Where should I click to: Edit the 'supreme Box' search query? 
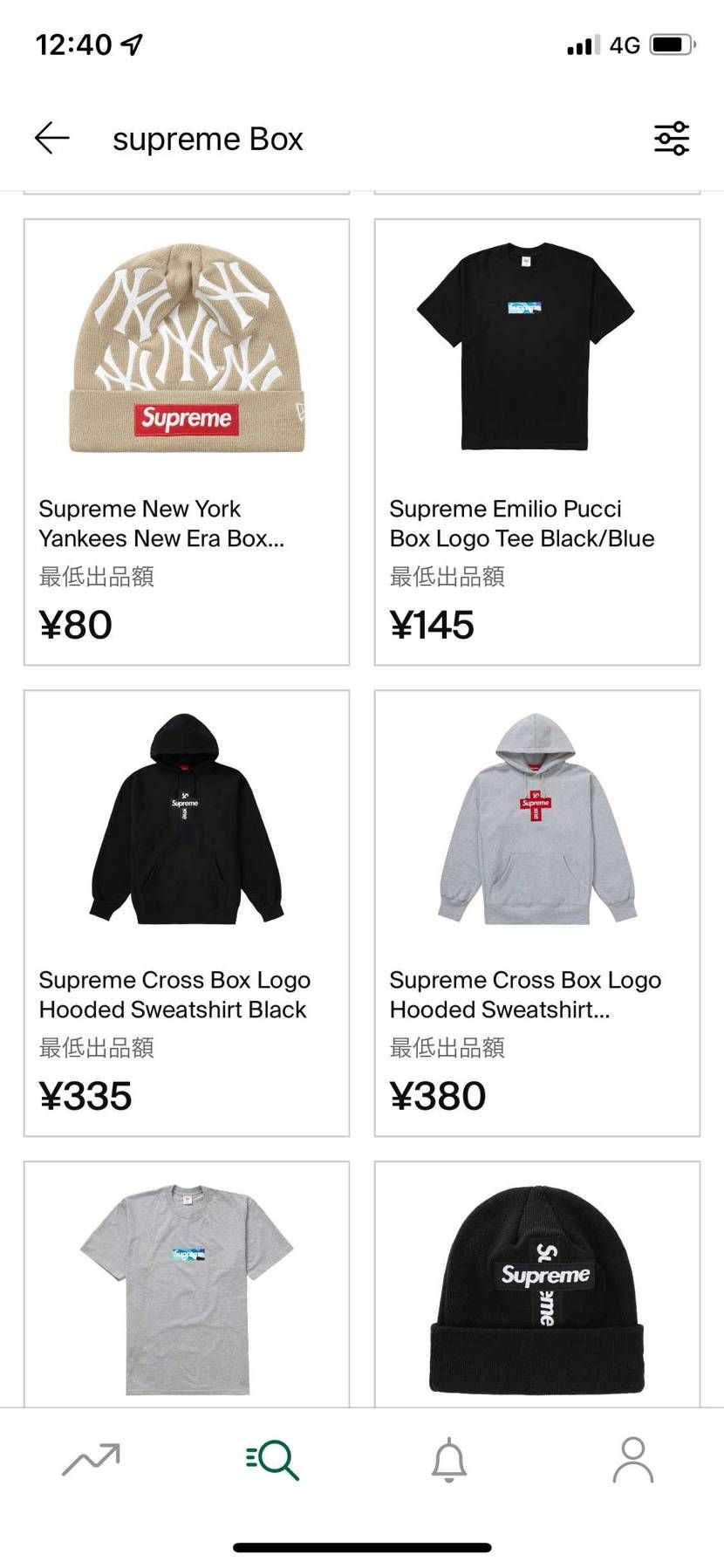click(208, 140)
